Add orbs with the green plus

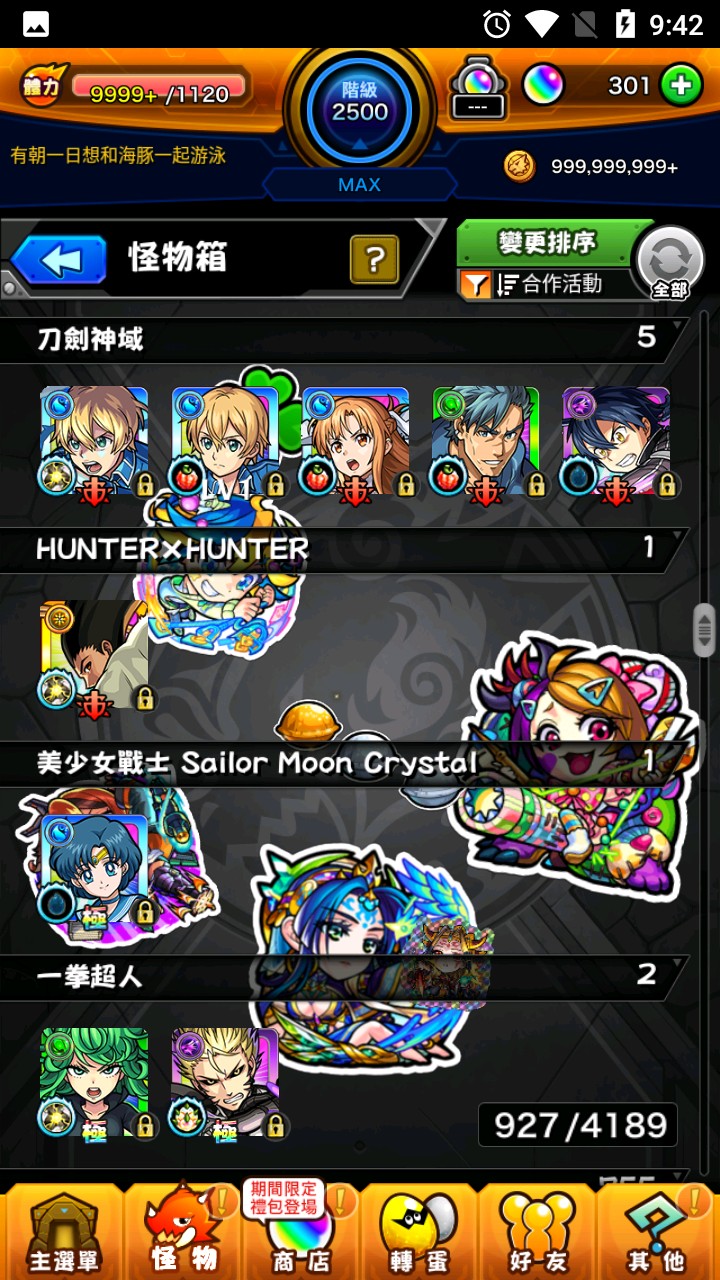coord(681,86)
